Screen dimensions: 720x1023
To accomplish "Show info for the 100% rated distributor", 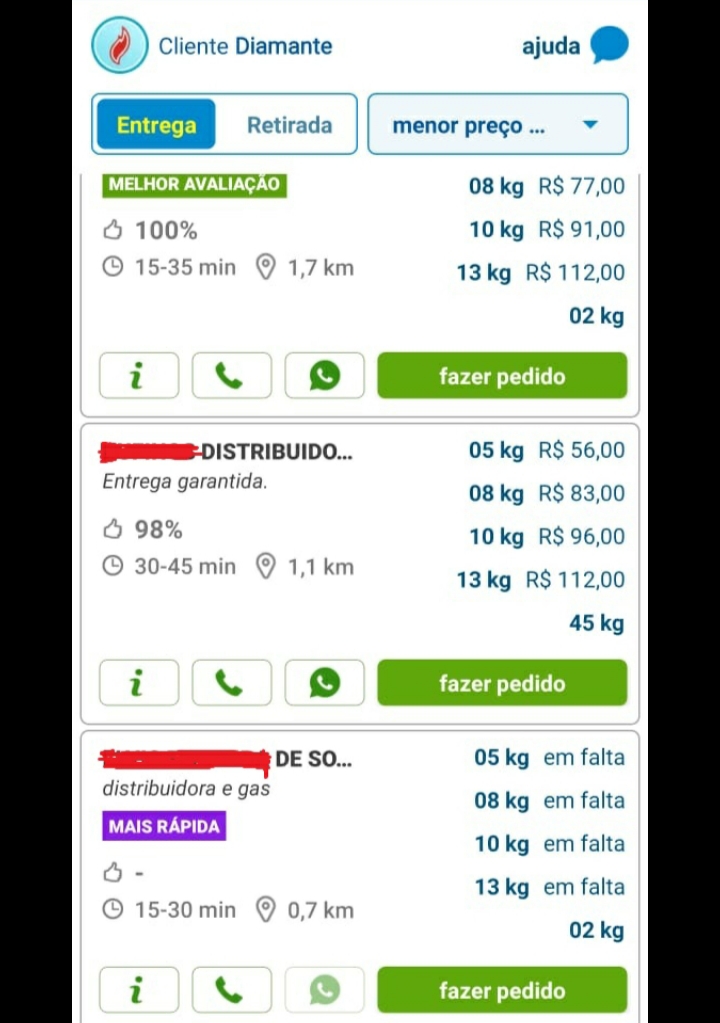I will tap(139, 376).
